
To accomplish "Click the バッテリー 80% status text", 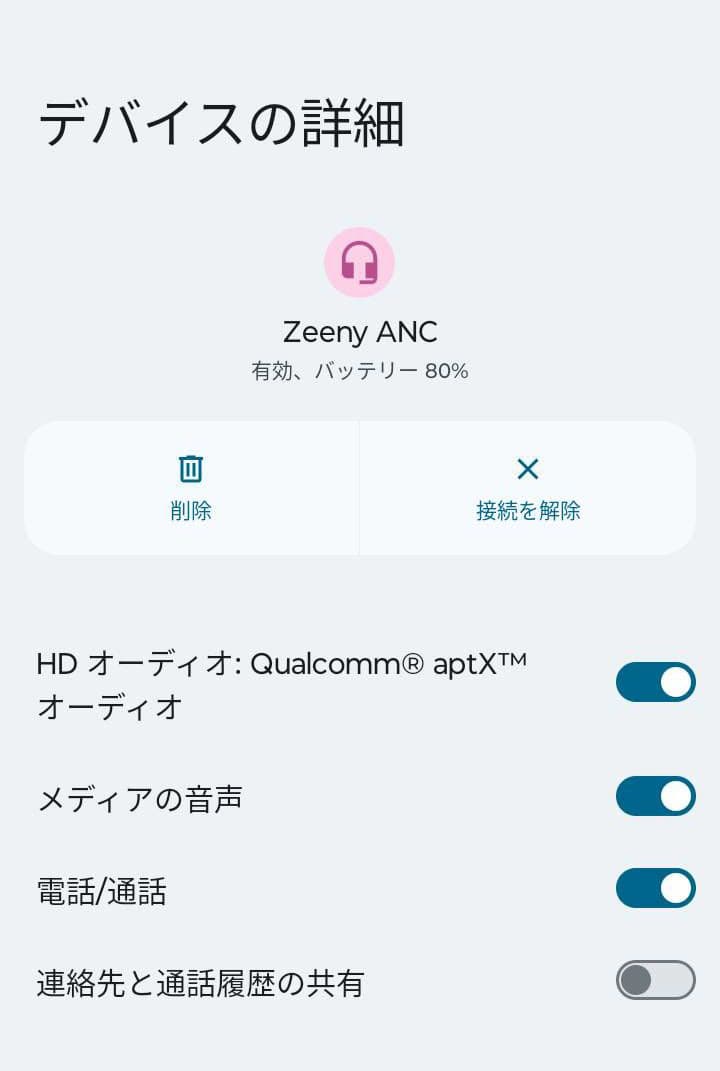I will pyautogui.click(x=362, y=371).
